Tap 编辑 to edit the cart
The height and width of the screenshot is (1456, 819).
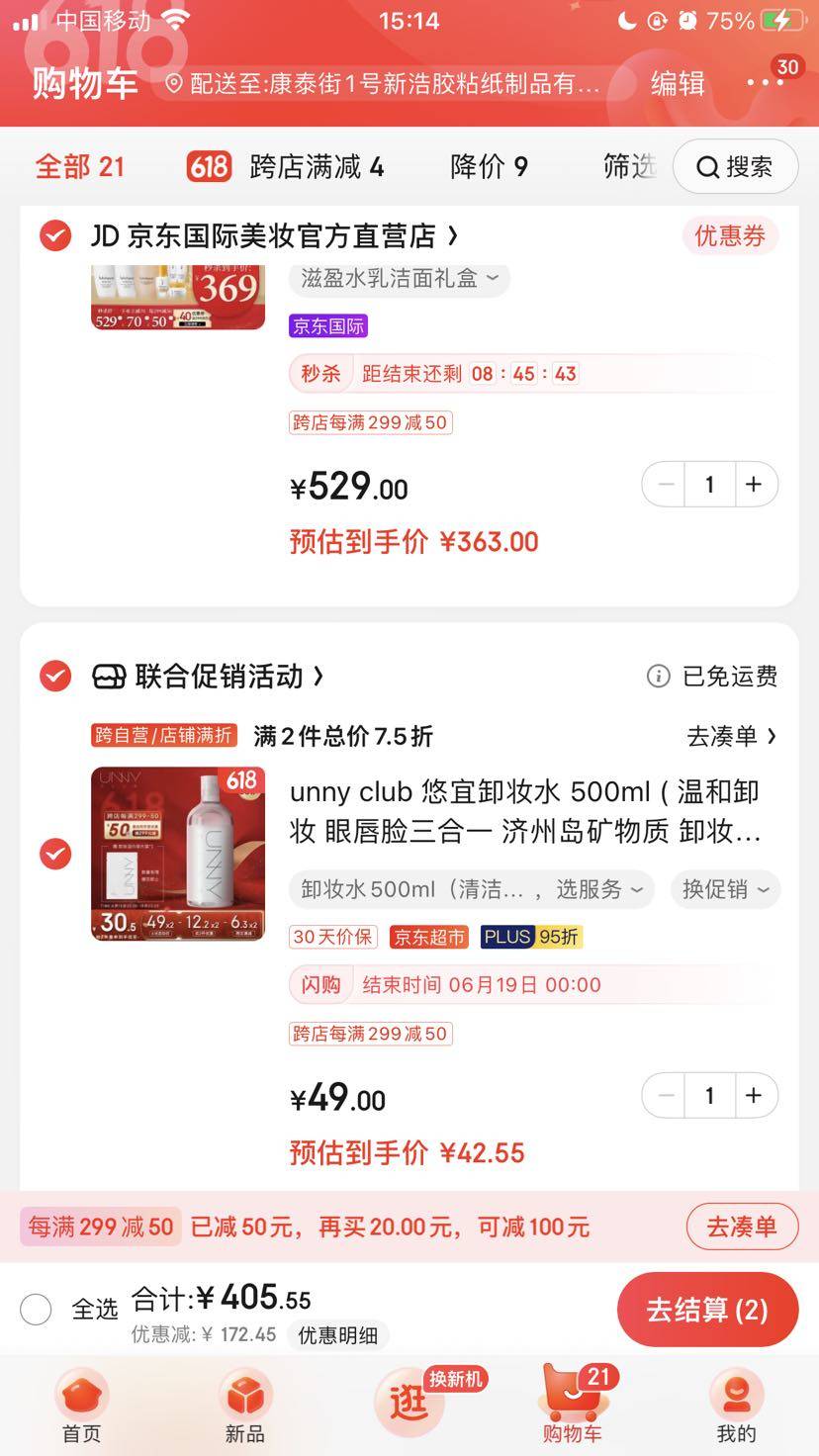pos(678,83)
